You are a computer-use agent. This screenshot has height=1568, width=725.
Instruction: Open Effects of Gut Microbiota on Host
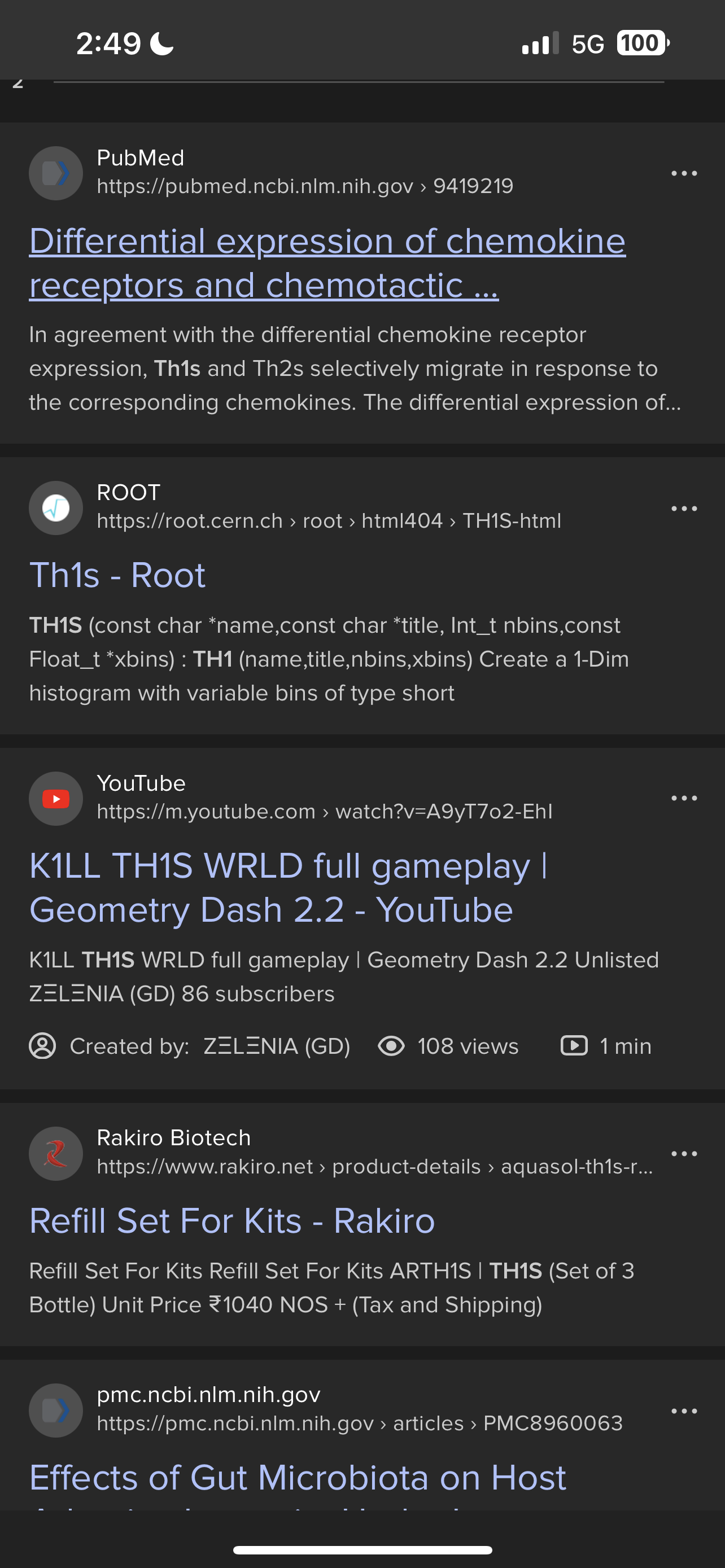coord(298,1478)
